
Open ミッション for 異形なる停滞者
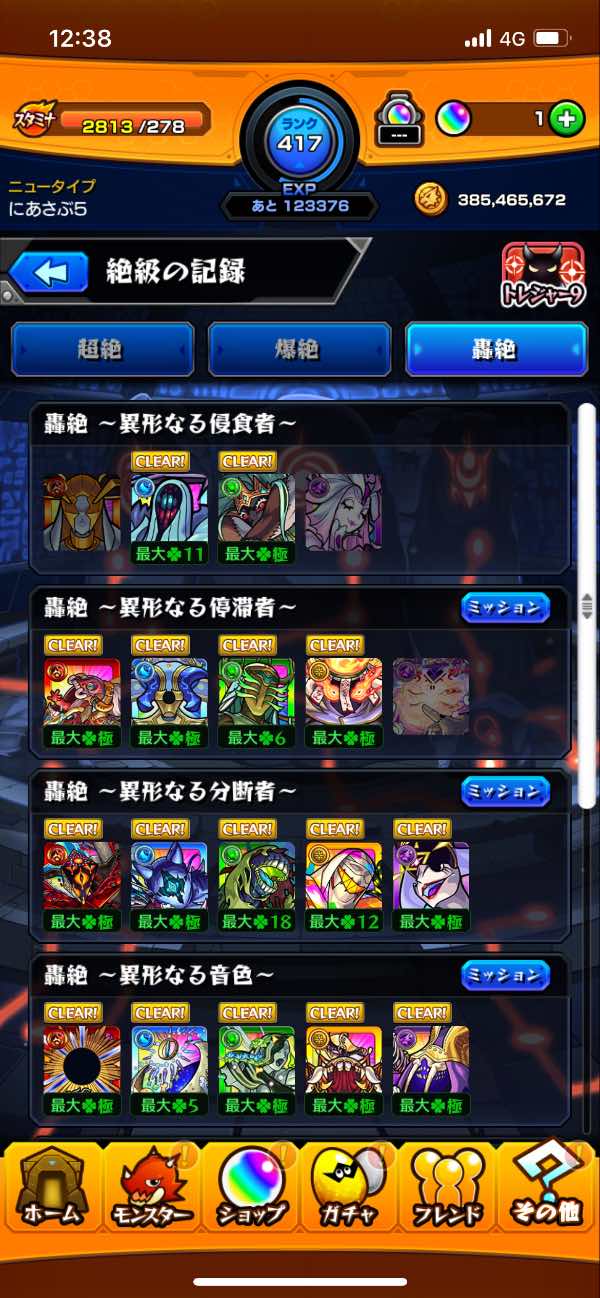pos(505,607)
